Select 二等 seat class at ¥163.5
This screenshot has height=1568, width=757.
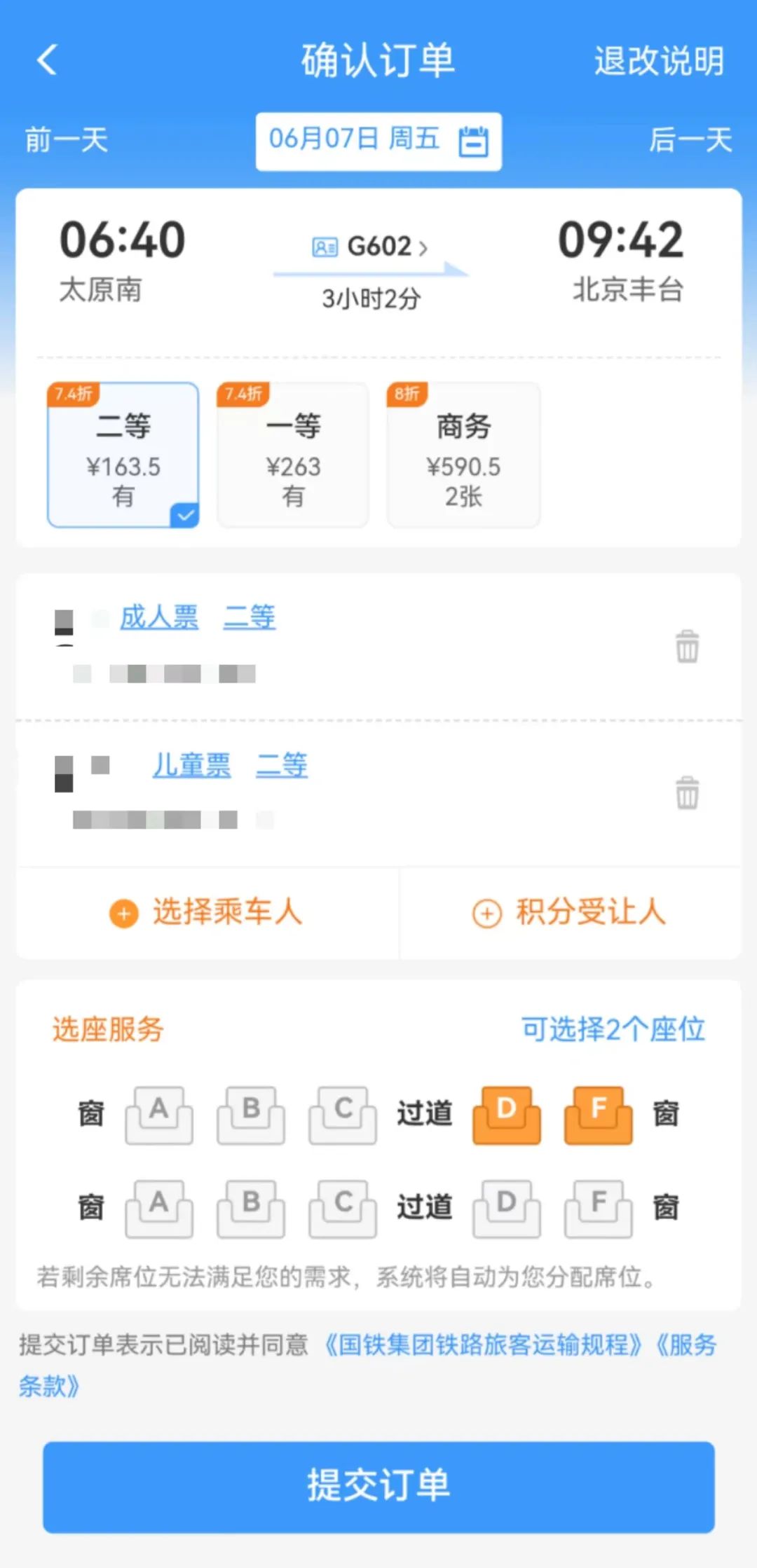[x=123, y=455]
